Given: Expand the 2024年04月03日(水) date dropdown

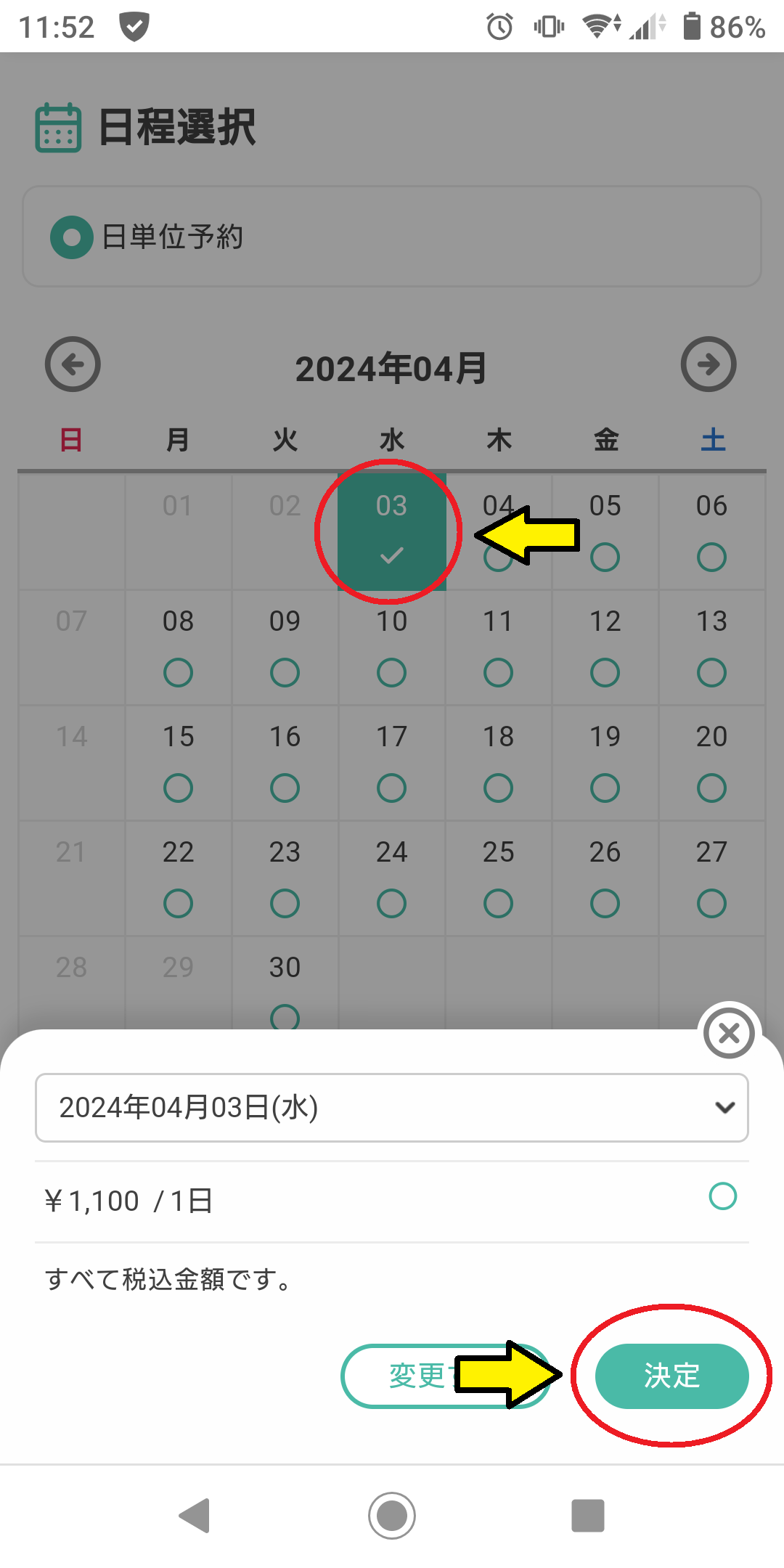Looking at the screenshot, I should click(392, 1108).
